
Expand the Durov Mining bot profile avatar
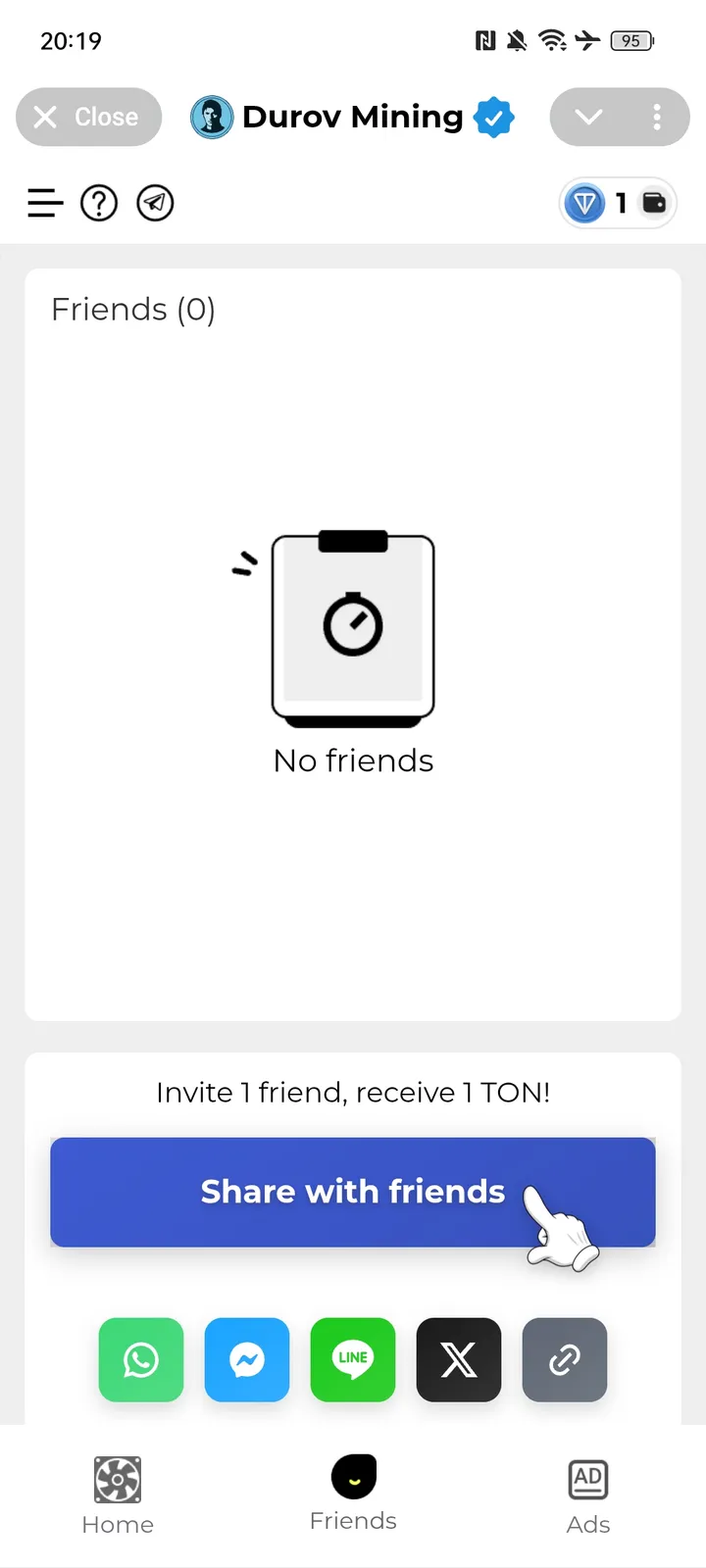coord(212,117)
